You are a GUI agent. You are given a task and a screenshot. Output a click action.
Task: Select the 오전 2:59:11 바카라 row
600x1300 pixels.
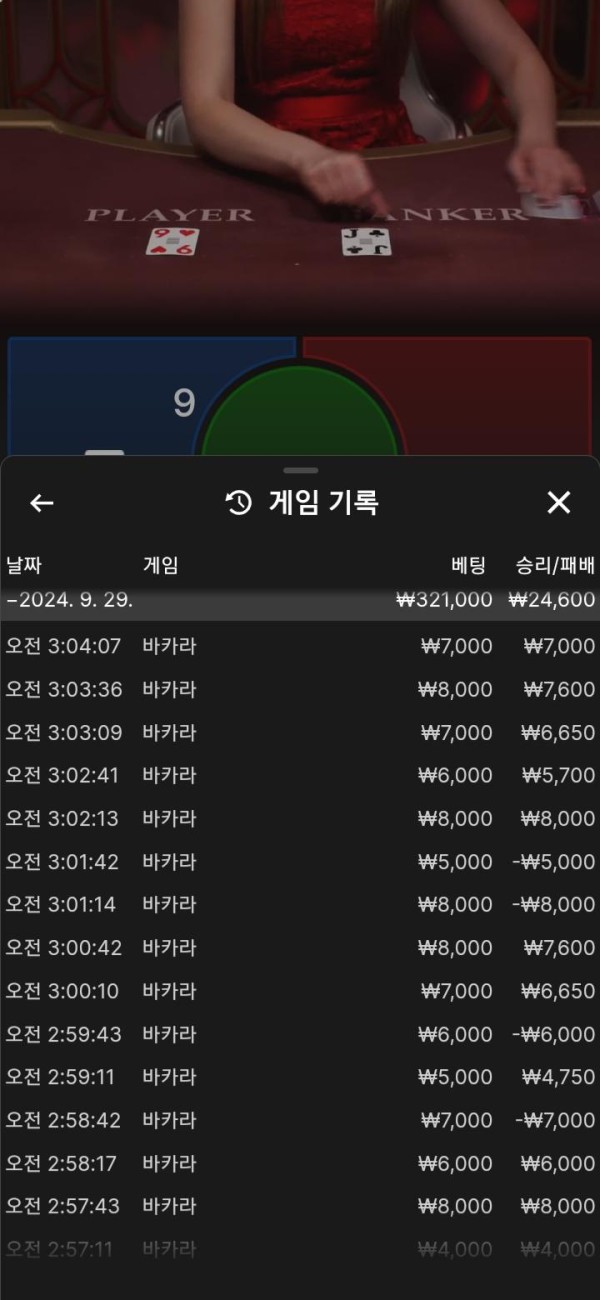coord(300,1077)
